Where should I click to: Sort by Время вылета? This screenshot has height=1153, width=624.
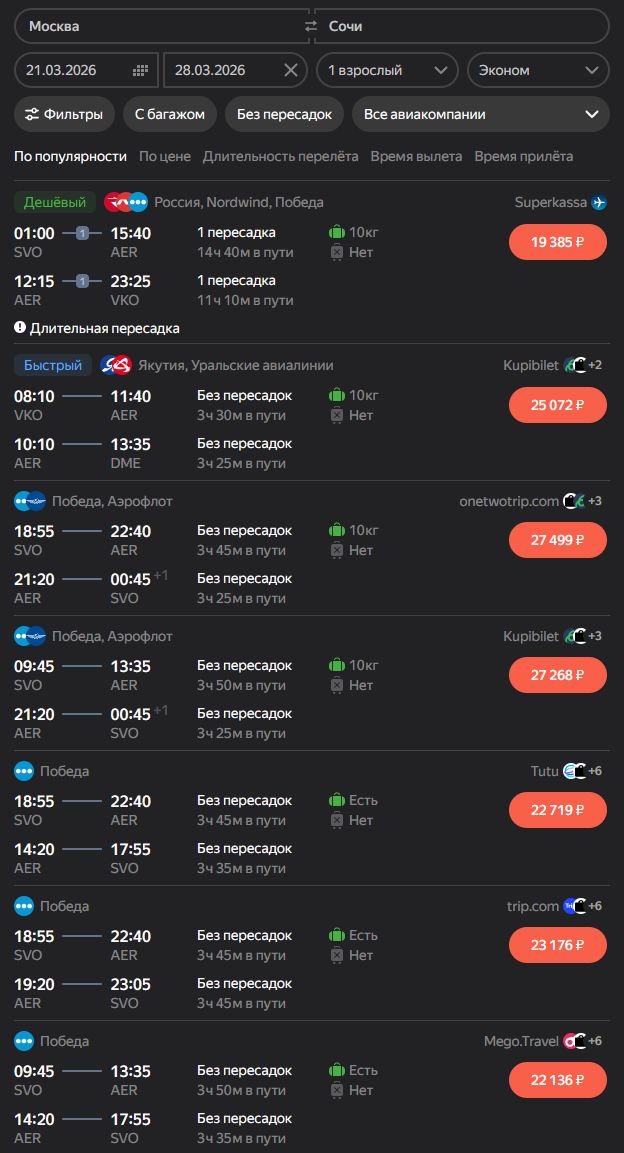[416, 156]
